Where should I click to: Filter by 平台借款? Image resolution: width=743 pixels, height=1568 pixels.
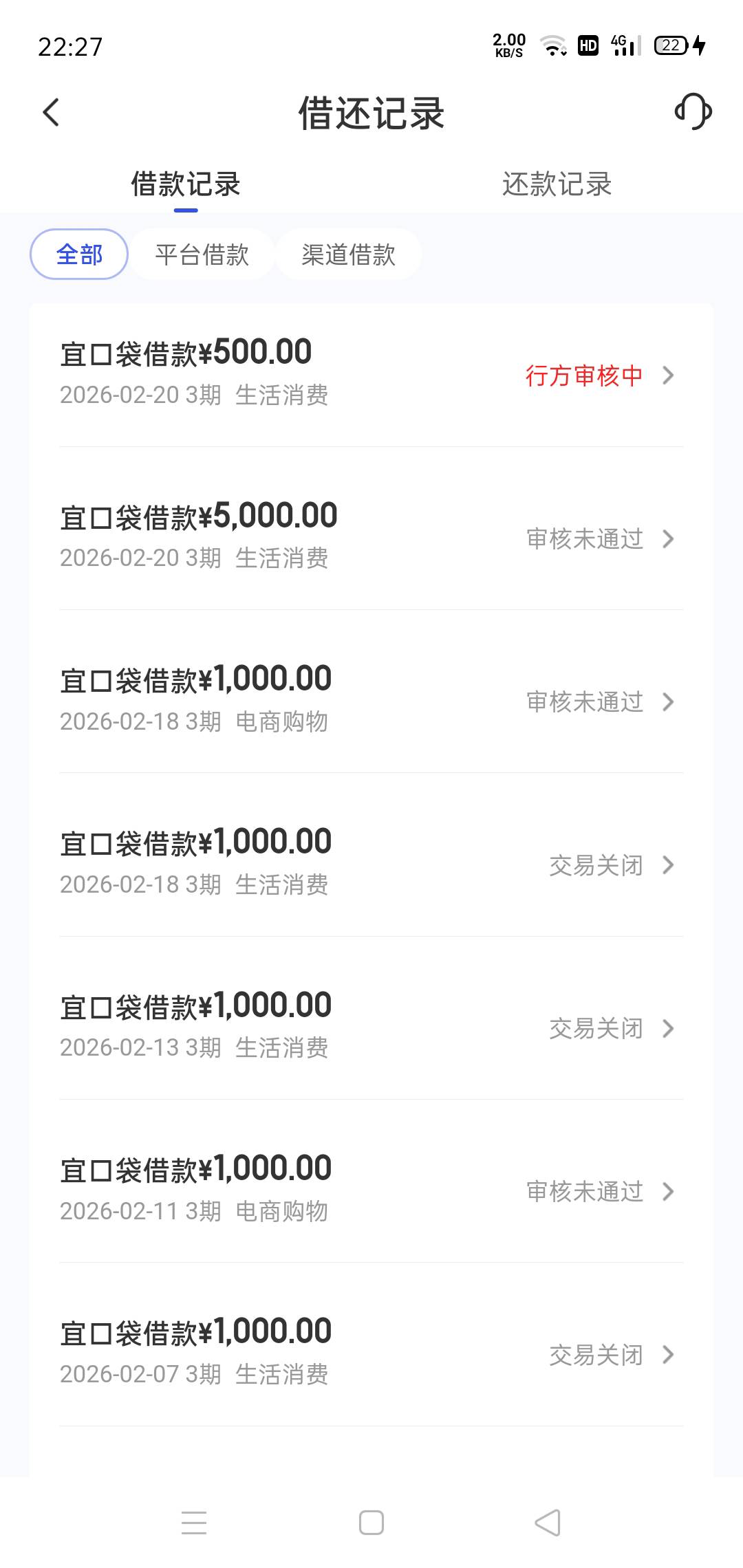point(202,254)
